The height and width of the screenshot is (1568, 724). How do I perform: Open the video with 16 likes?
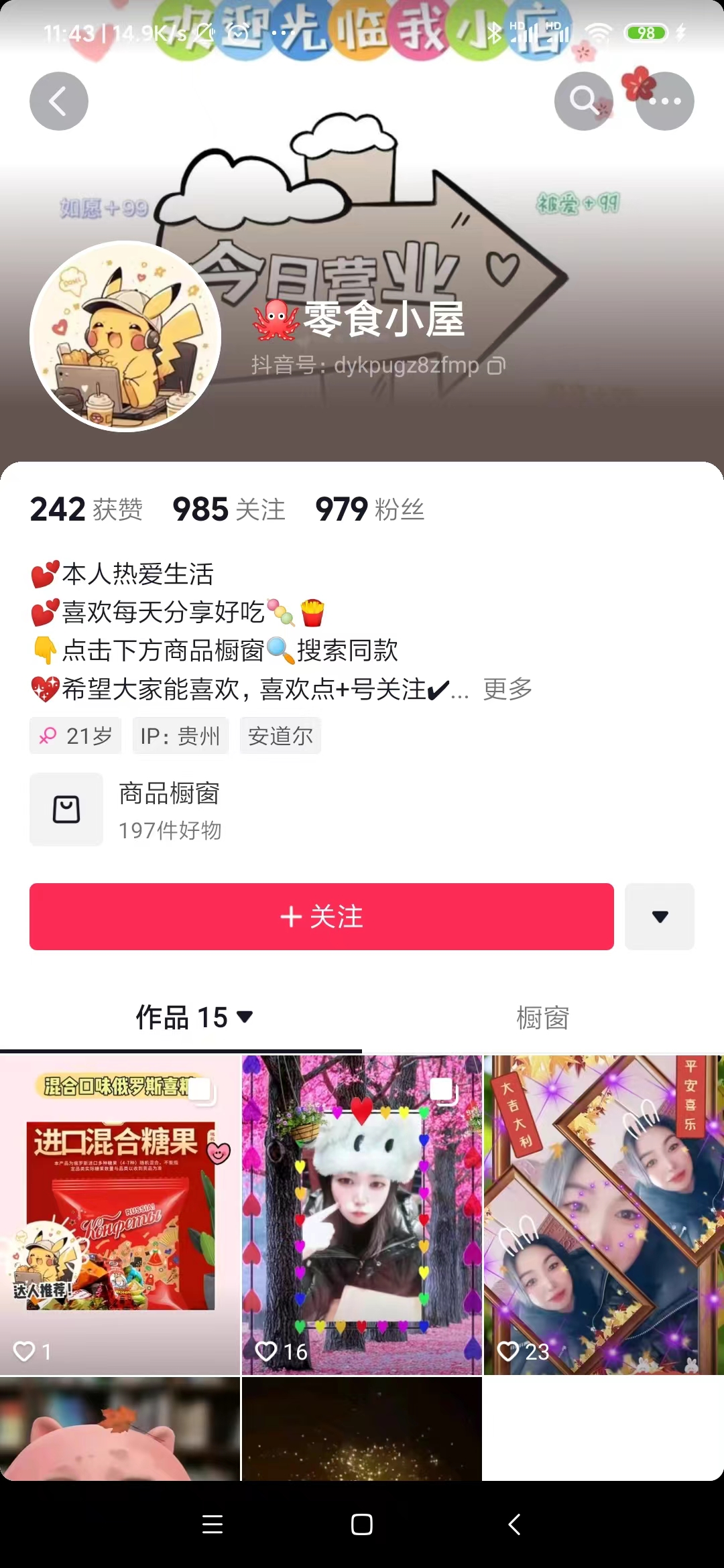[x=361, y=1214]
